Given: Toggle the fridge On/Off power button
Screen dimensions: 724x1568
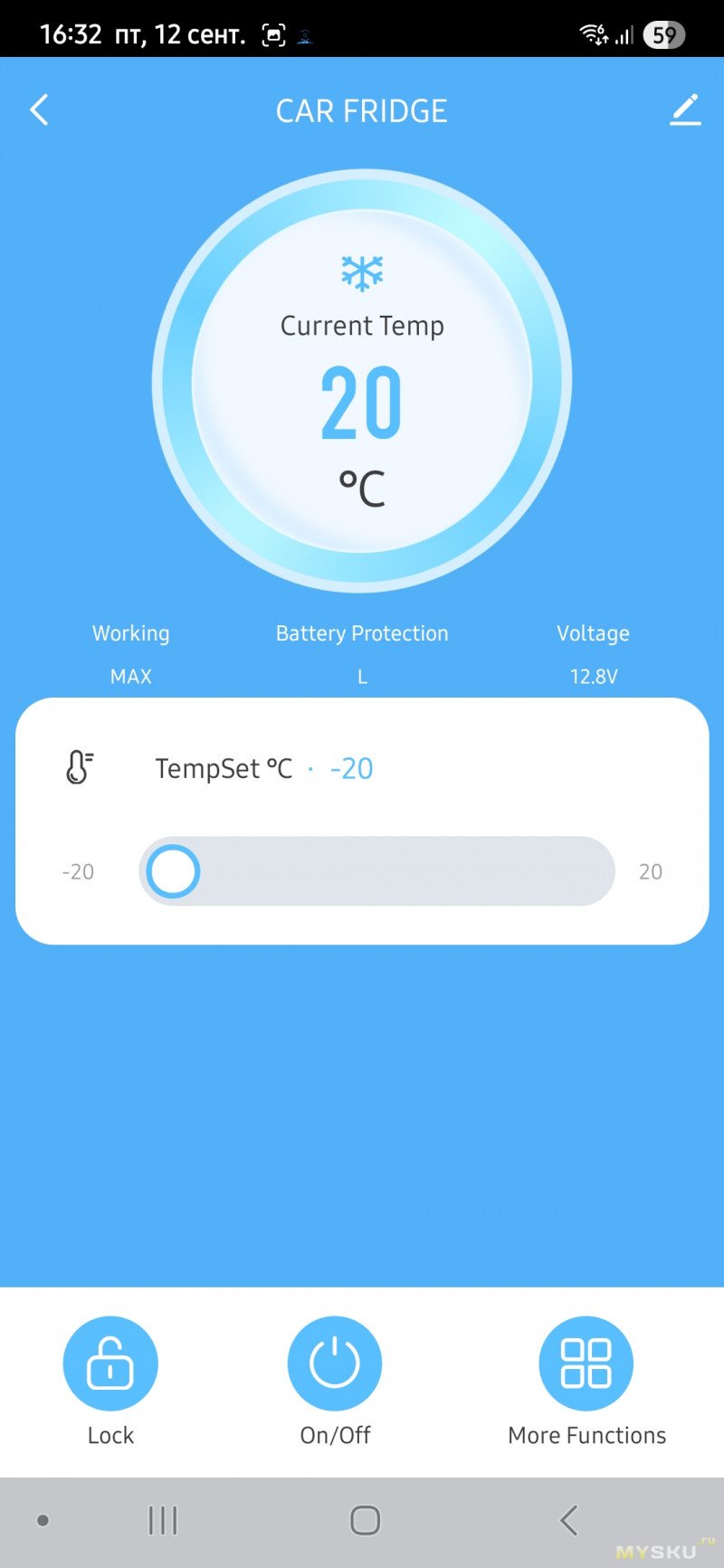Looking at the screenshot, I should click(335, 1364).
